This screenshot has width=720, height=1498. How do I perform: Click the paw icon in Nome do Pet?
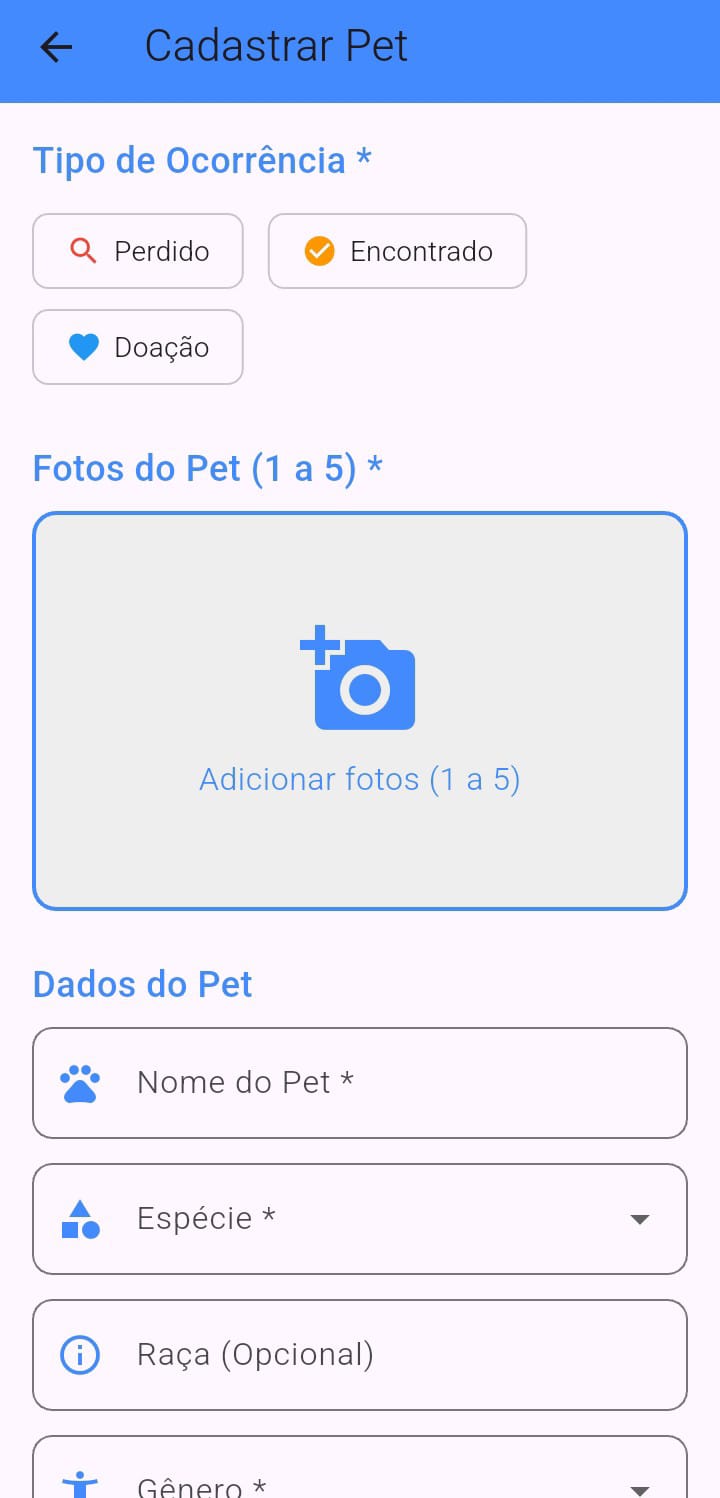click(81, 1082)
